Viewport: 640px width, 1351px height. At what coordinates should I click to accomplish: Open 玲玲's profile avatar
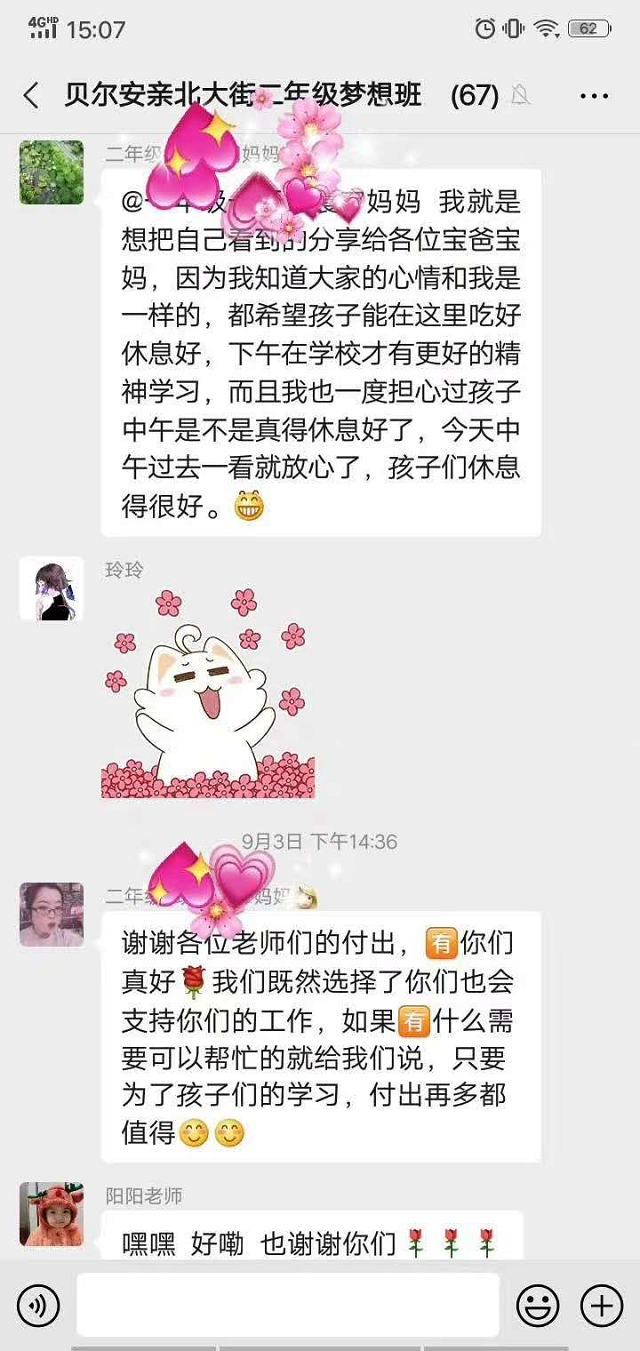[52, 589]
